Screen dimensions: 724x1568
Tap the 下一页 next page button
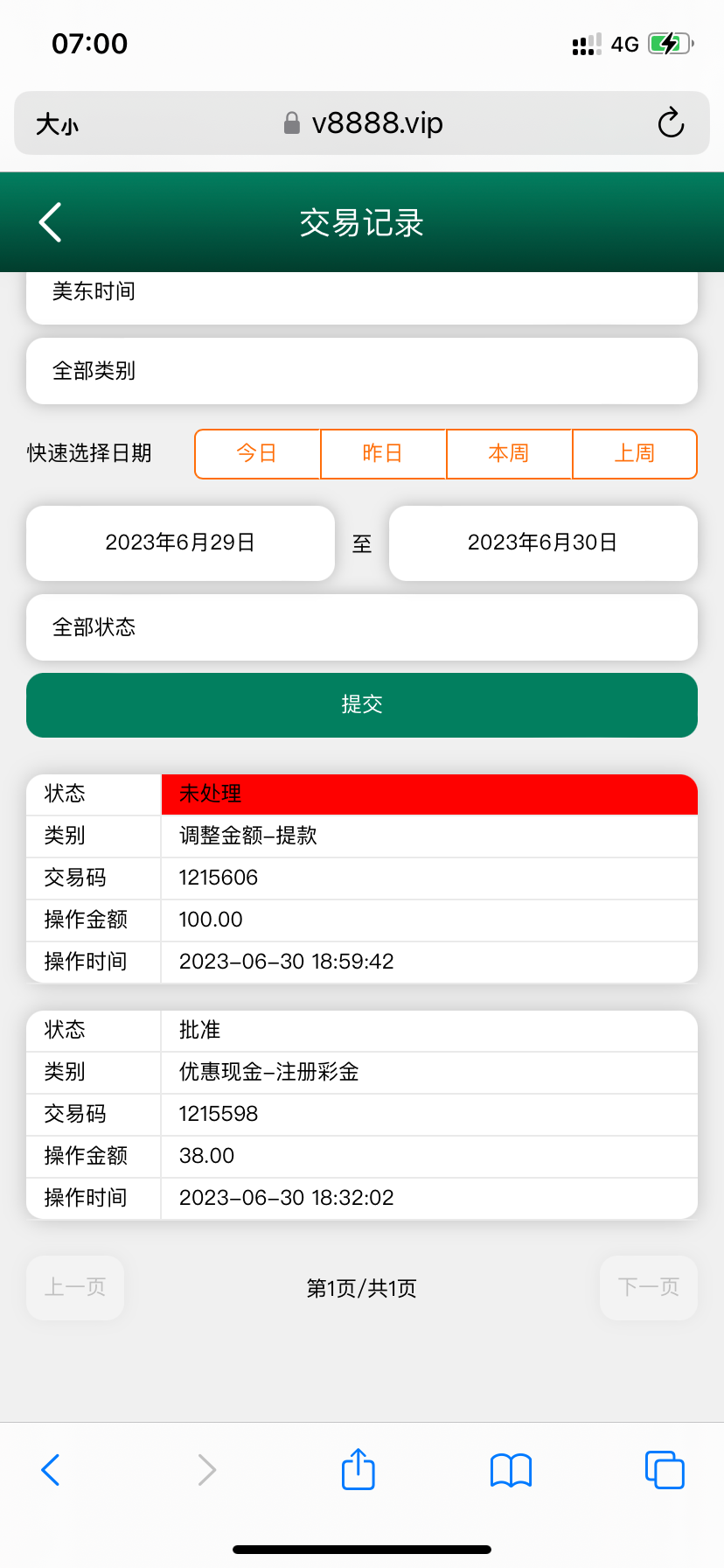[x=647, y=1287]
